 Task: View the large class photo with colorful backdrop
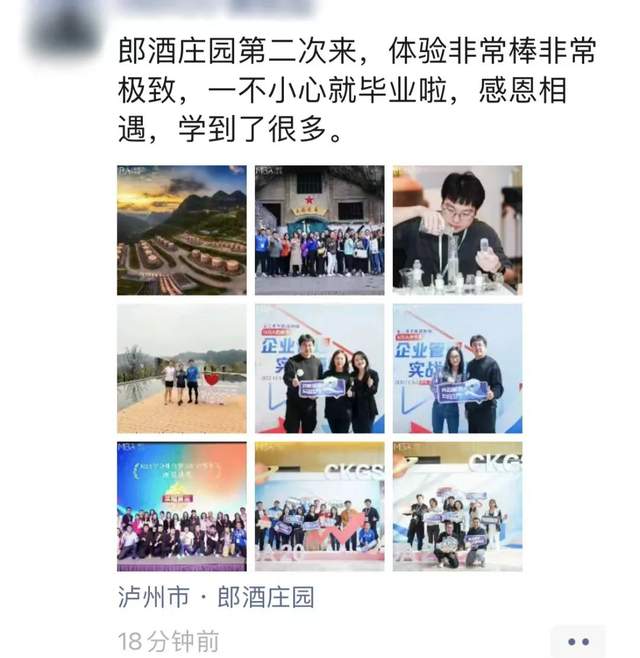coord(181,506)
